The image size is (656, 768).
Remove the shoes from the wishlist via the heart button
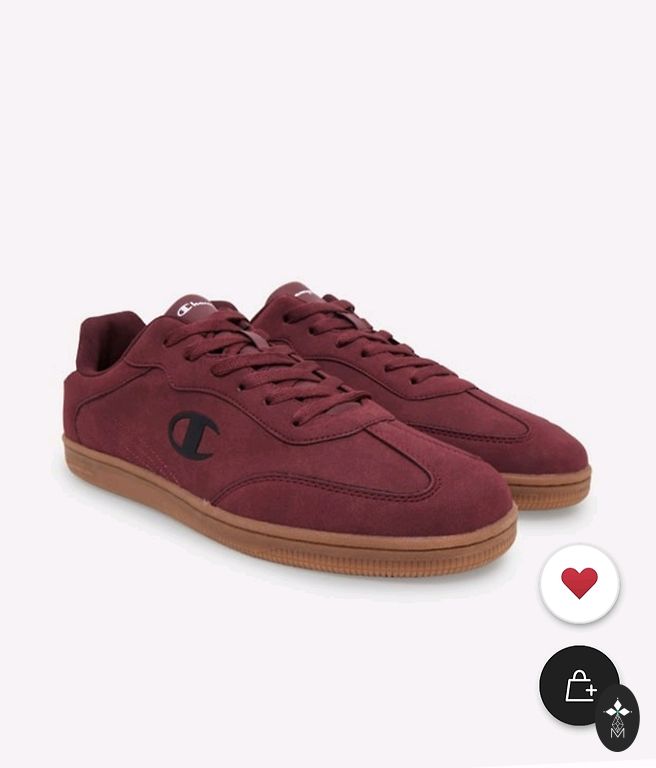pos(579,583)
